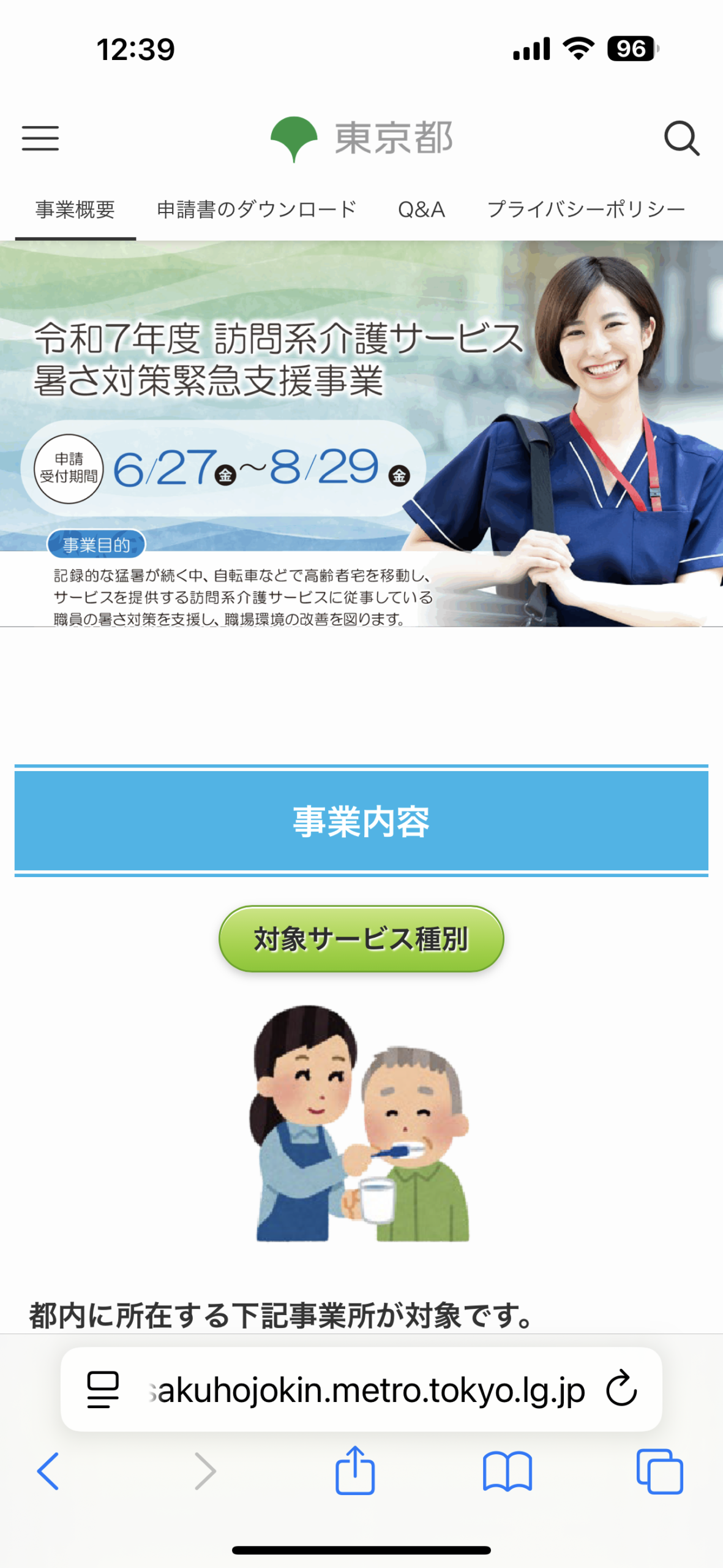
Task: Share this page
Action: click(355, 1471)
